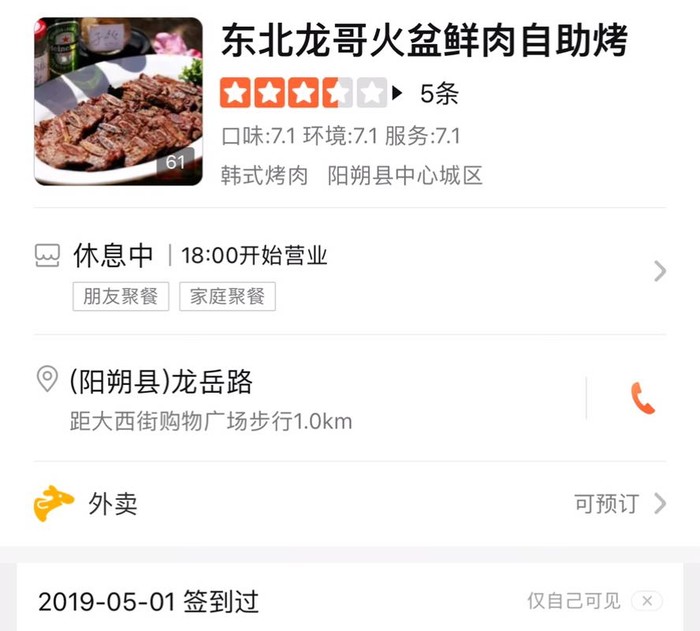Open the 龙岳路 address location row
This screenshot has width=700, height=631.
coord(300,398)
